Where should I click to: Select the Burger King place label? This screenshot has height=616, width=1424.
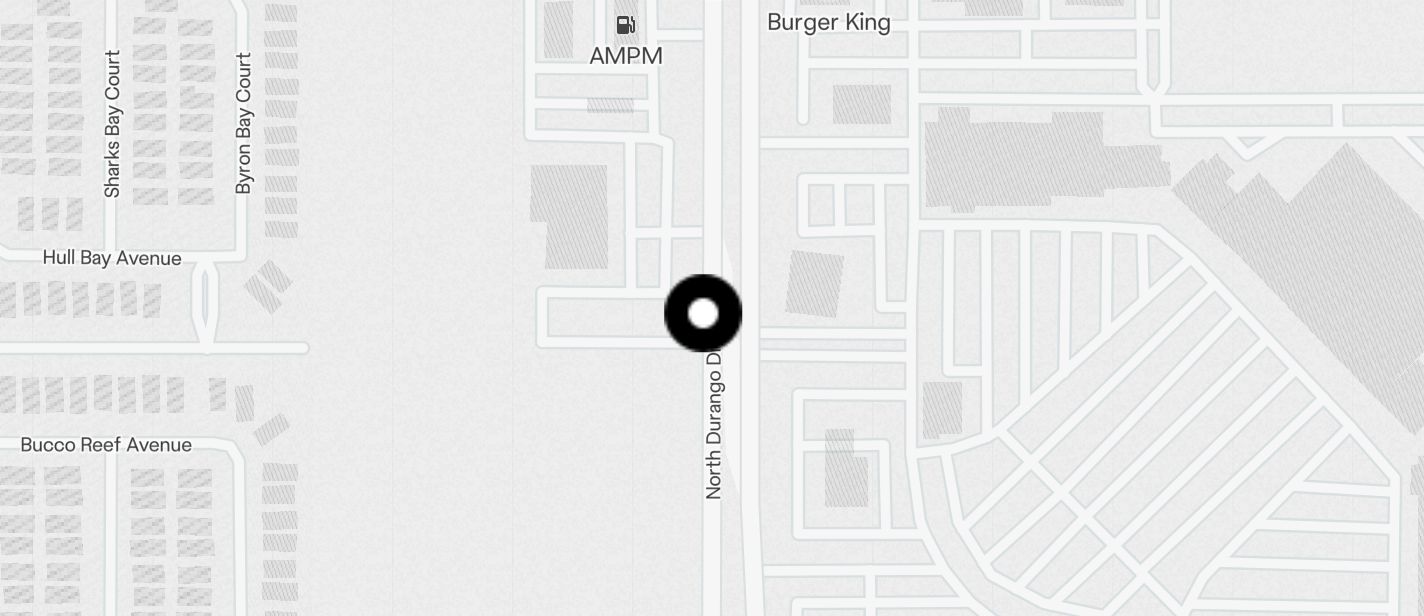pos(828,22)
